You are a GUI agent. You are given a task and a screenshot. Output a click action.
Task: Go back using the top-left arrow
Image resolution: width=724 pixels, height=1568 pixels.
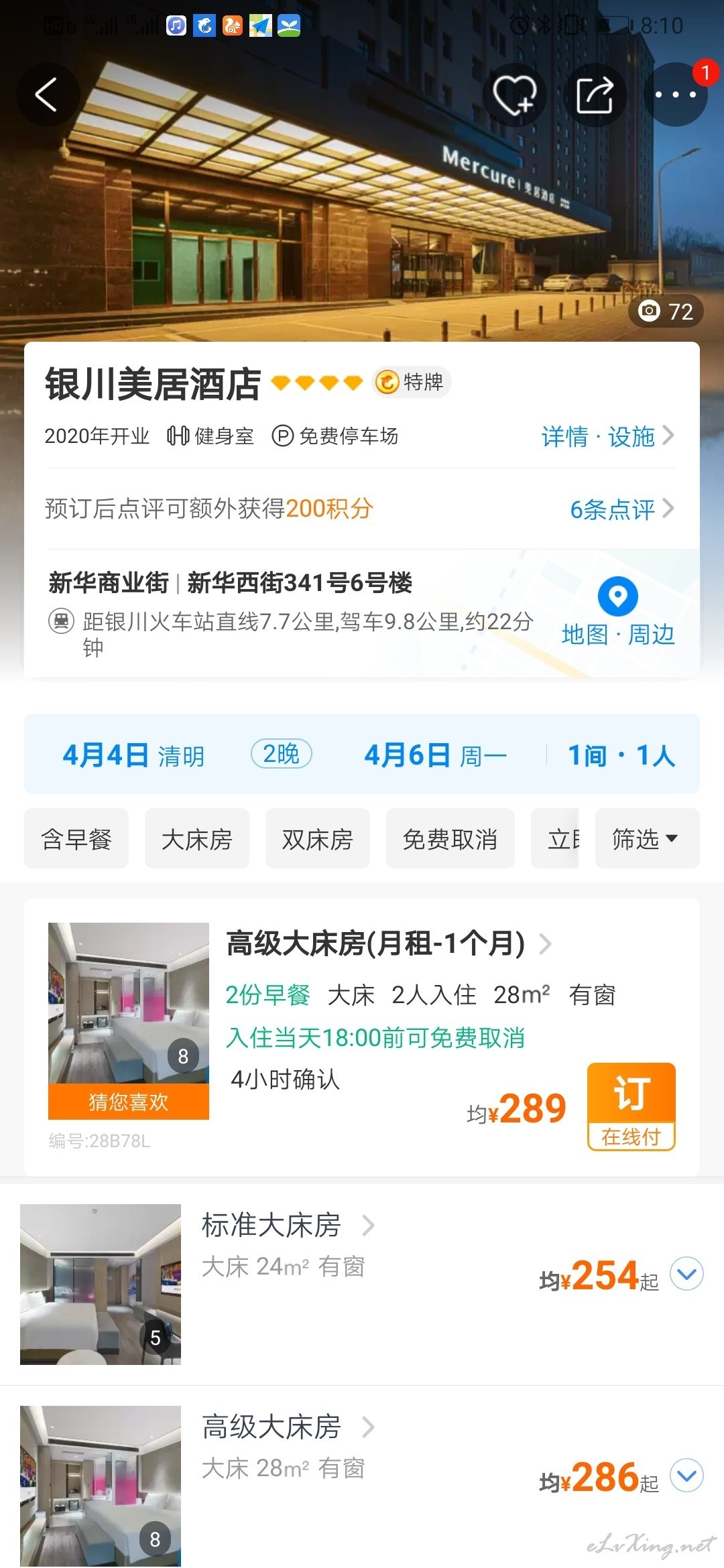coord(47,94)
